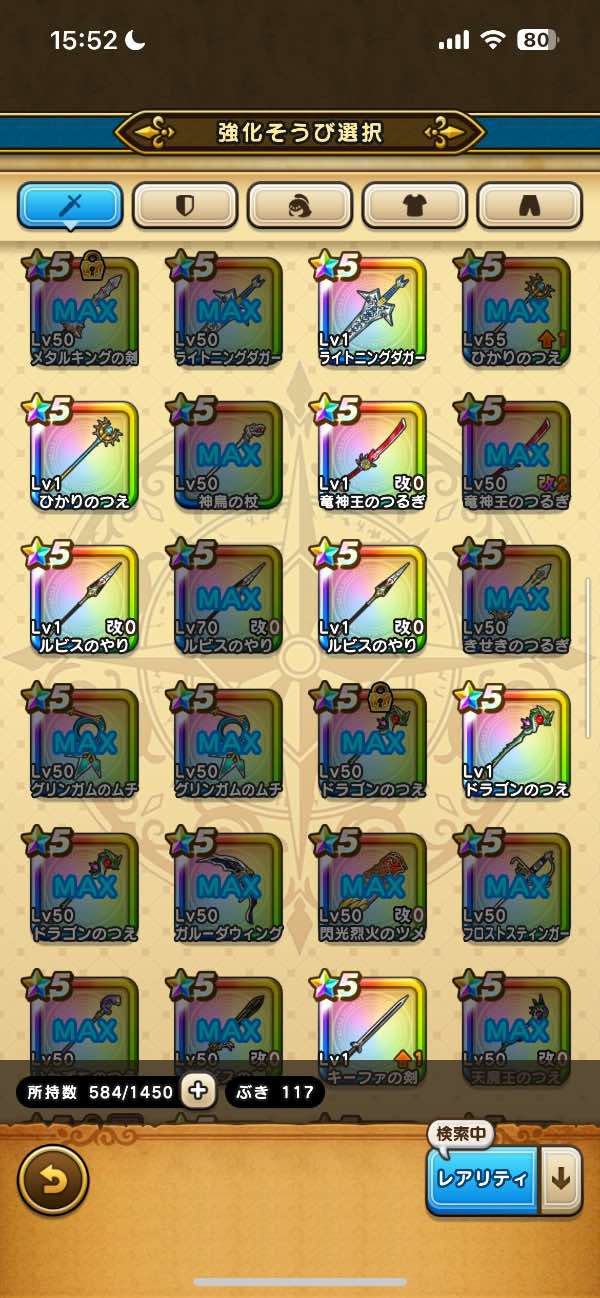Choose the 閃光烈火のツメ Lv50
Screen dimensions: 600x1298
[372, 888]
